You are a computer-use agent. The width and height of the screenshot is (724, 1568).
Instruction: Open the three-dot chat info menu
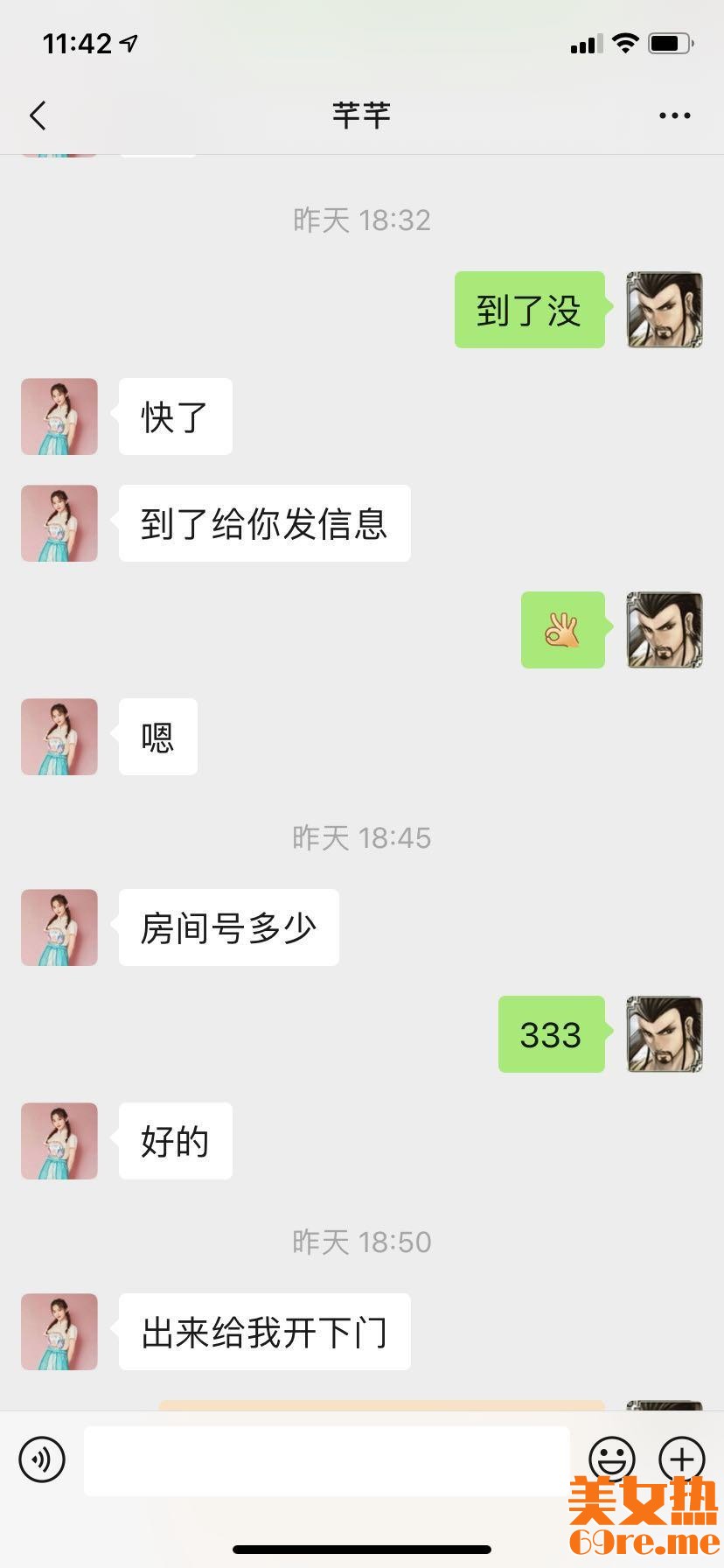(x=674, y=115)
